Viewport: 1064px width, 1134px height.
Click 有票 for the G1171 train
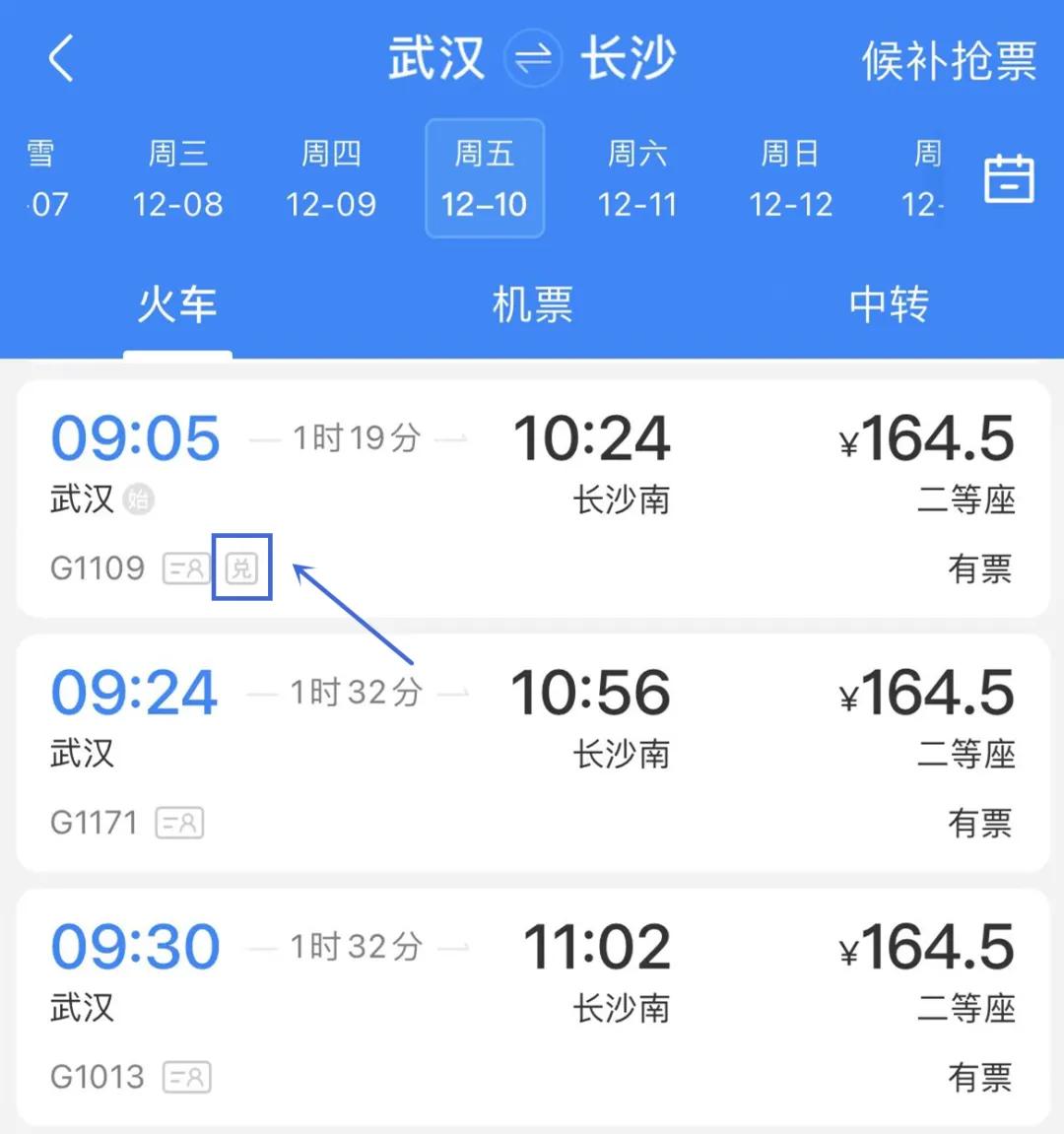[978, 826]
